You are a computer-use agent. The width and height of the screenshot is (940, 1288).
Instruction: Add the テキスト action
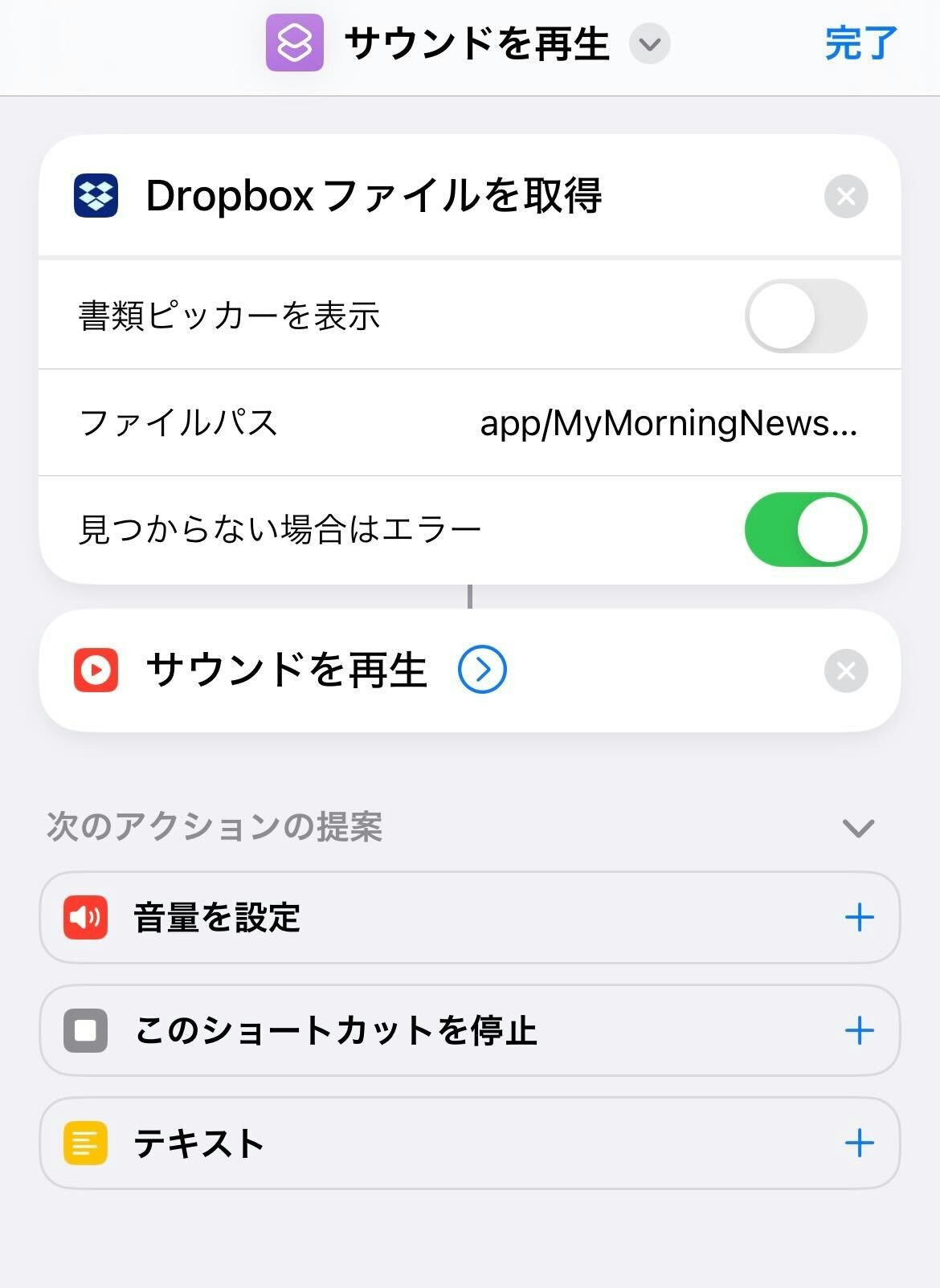859,1143
